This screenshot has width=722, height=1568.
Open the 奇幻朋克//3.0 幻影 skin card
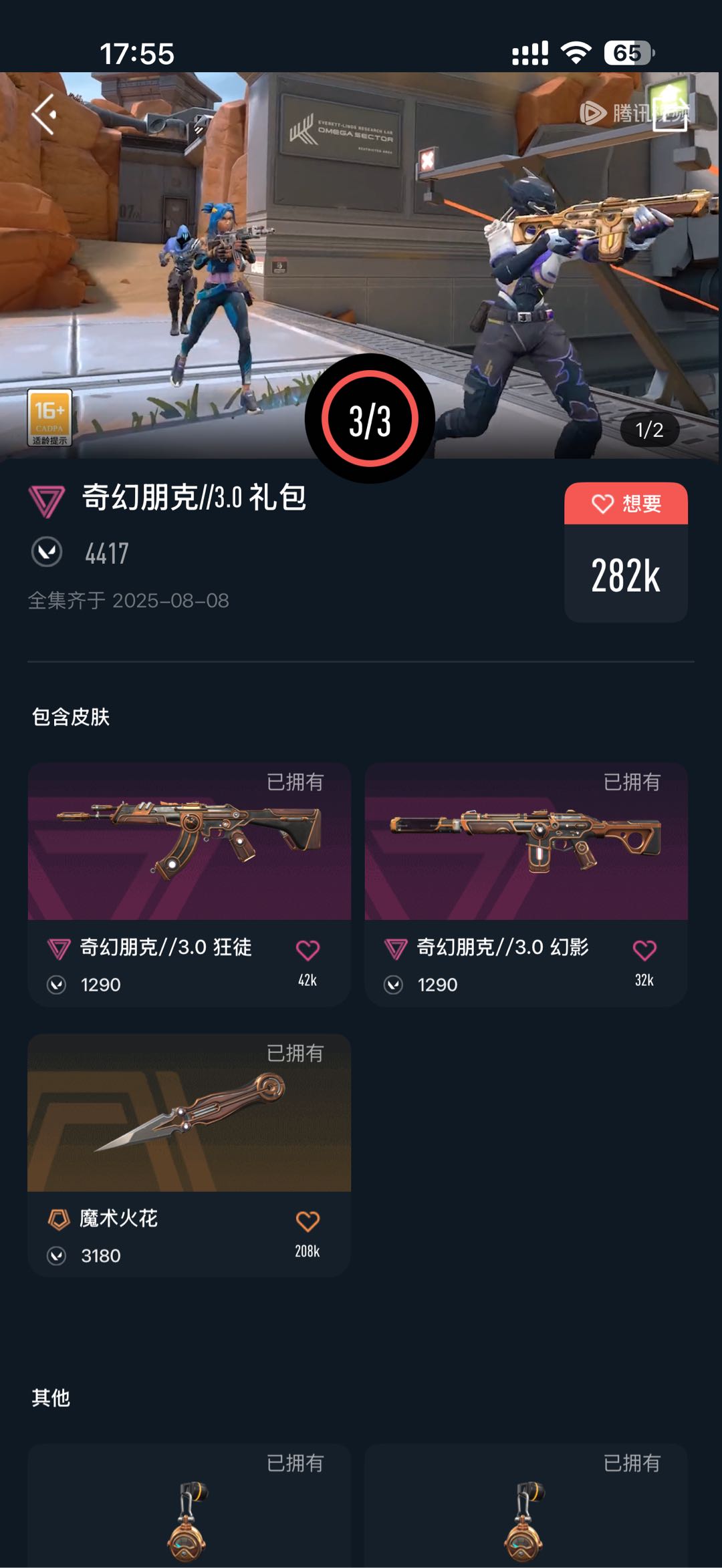[x=526, y=885]
